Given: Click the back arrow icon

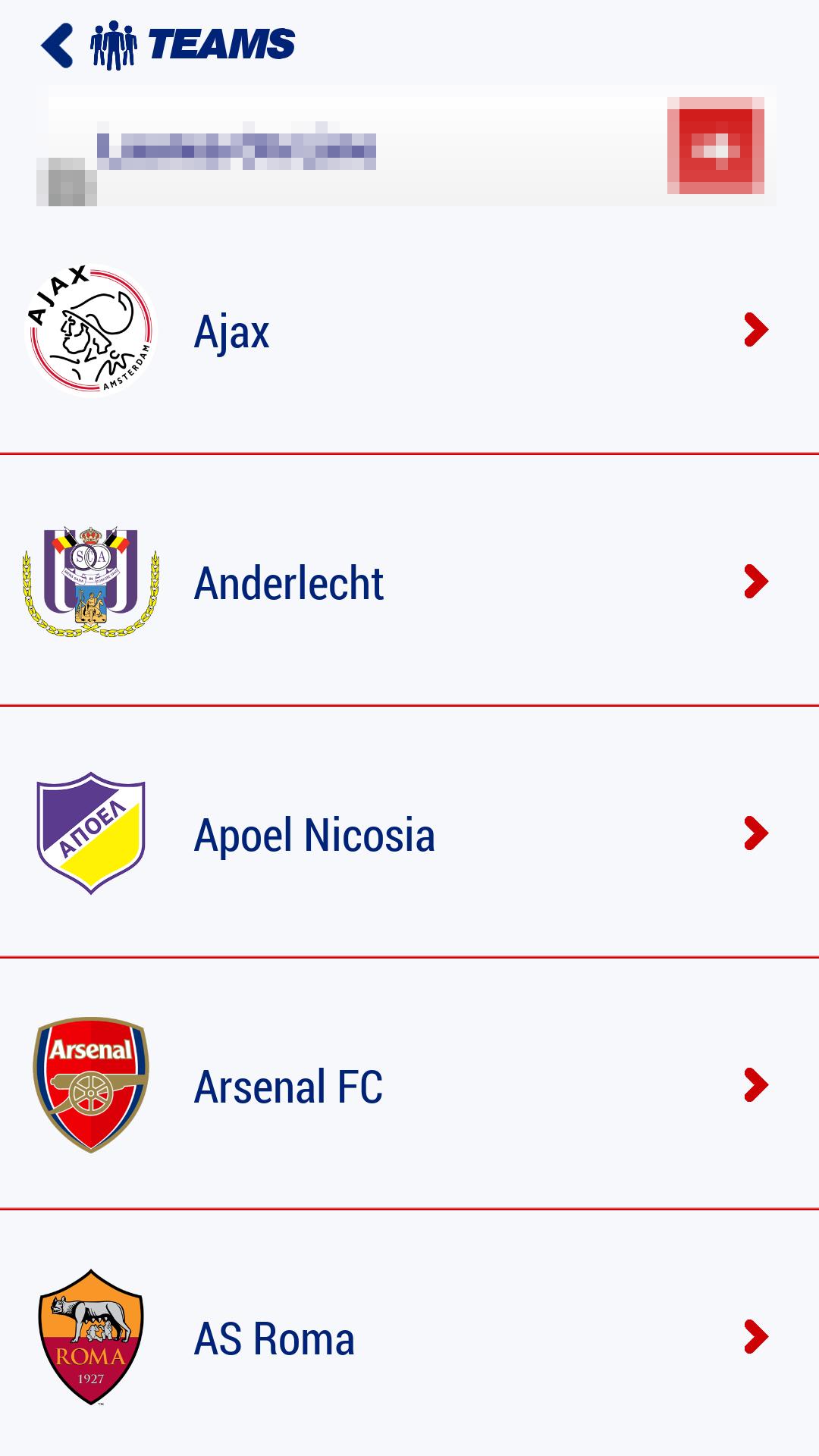Looking at the screenshot, I should click(57, 44).
